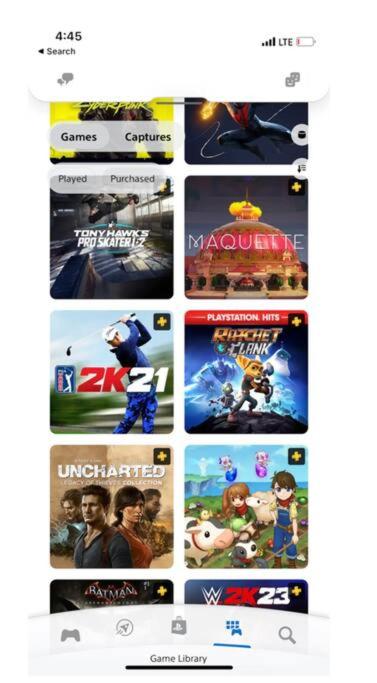Open the search magnifier tab
Viewport: 377px width, 683px height.
pos(287,635)
